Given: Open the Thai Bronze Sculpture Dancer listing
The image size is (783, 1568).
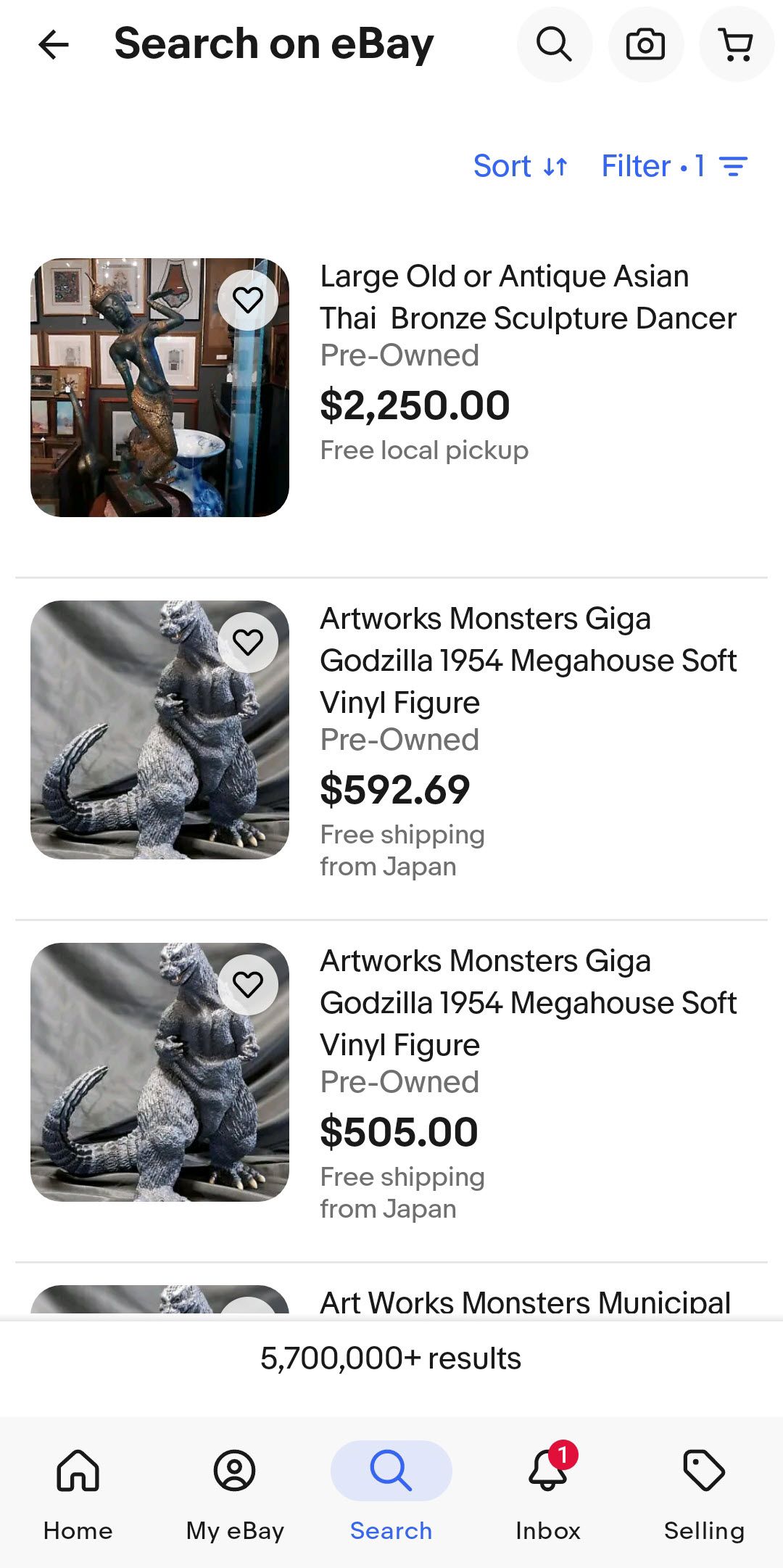Looking at the screenshot, I should point(528,297).
